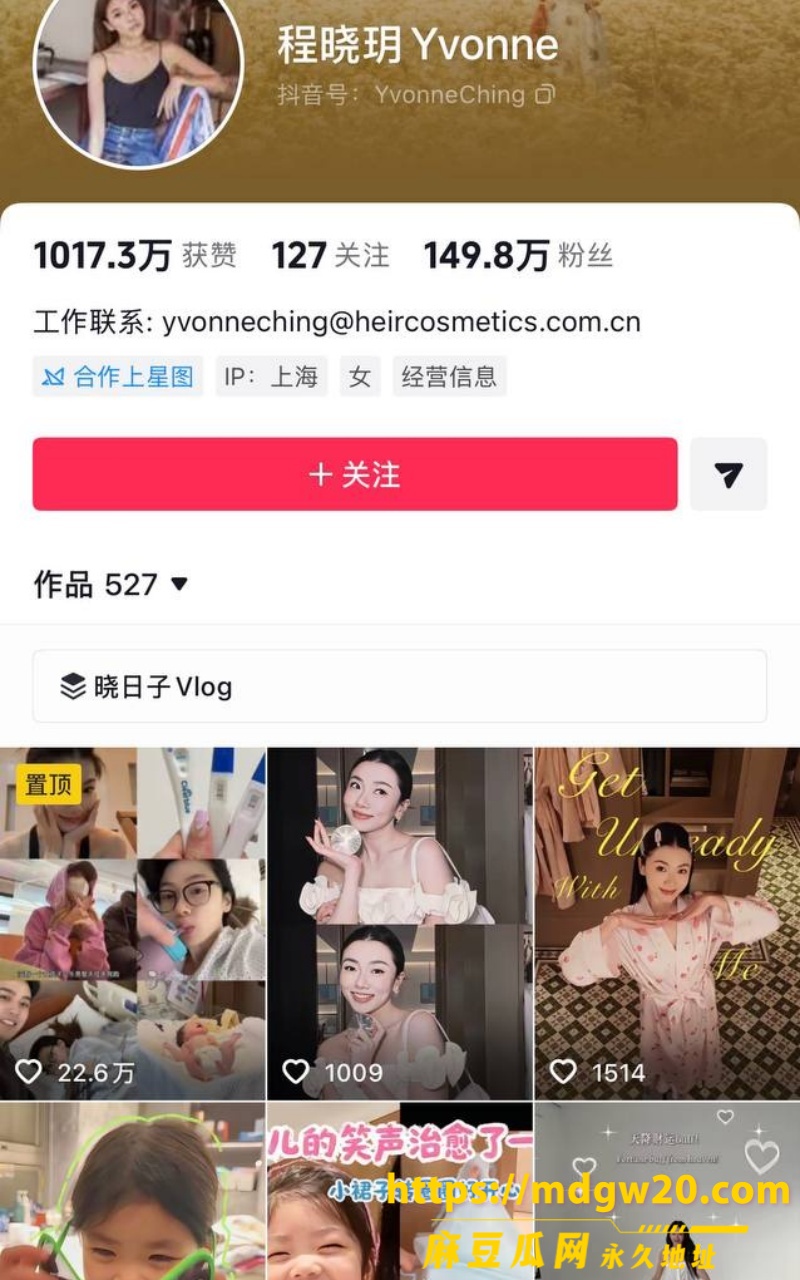
Task: Play the Get Ready With Me video
Action: 668,924
